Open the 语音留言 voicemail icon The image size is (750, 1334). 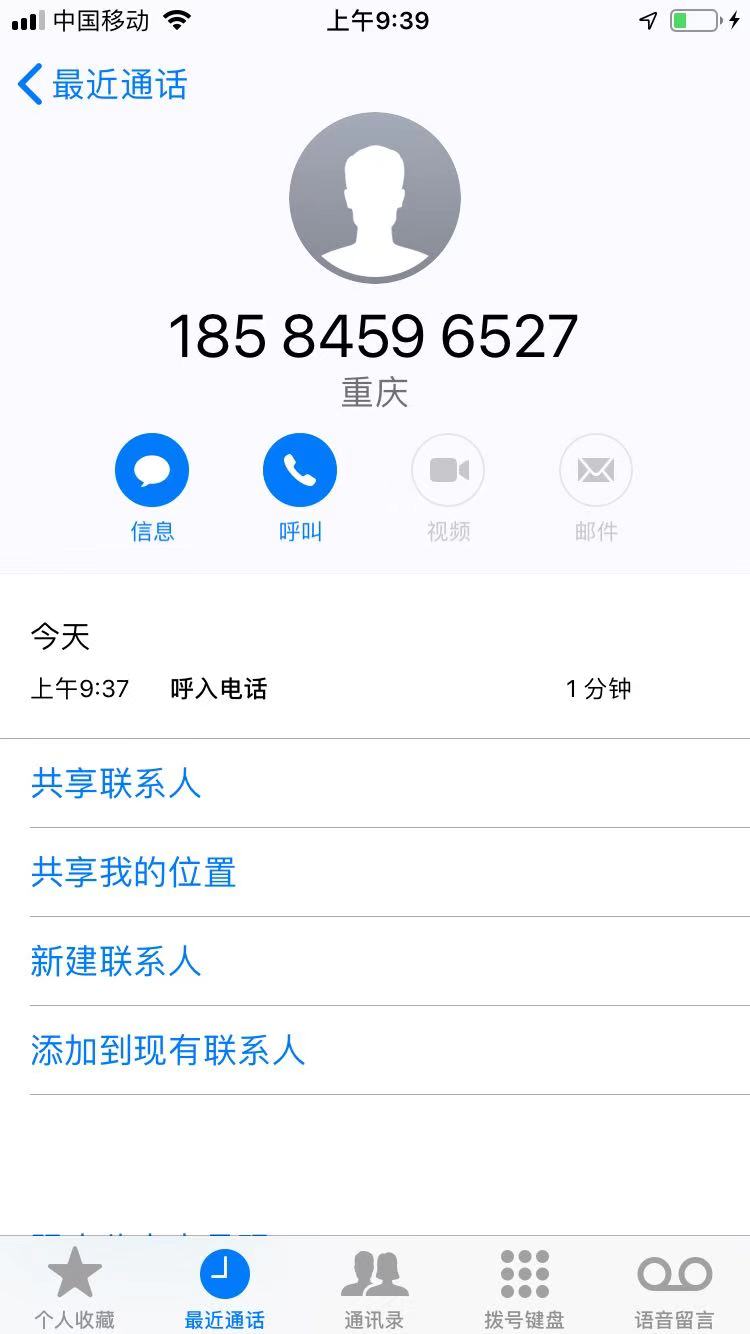click(x=673, y=1285)
